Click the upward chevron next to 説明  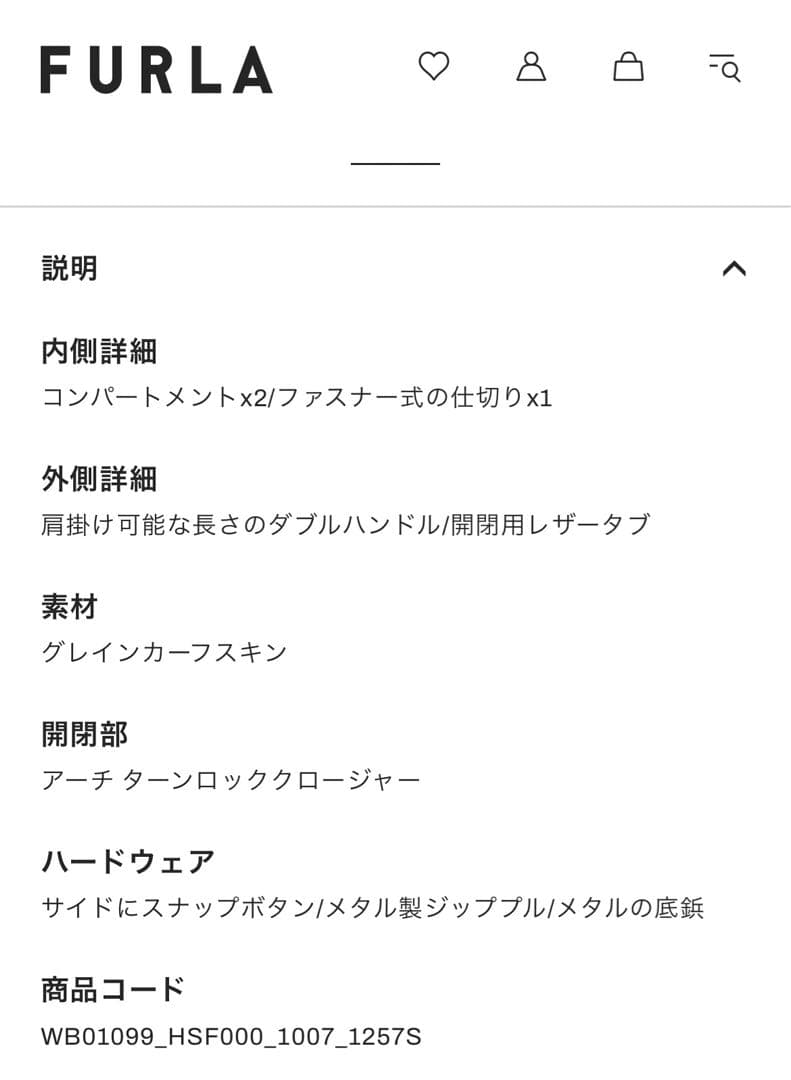click(x=735, y=267)
